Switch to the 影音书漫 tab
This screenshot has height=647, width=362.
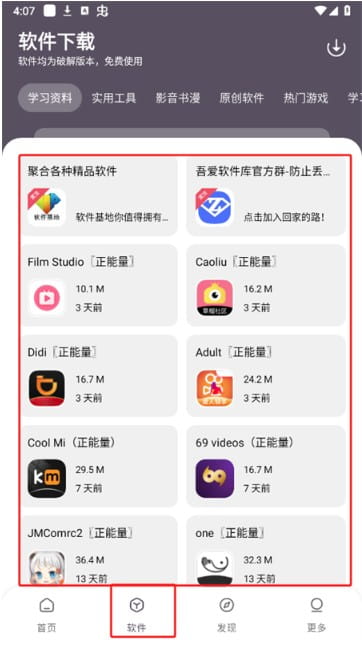(x=178, y=98)
